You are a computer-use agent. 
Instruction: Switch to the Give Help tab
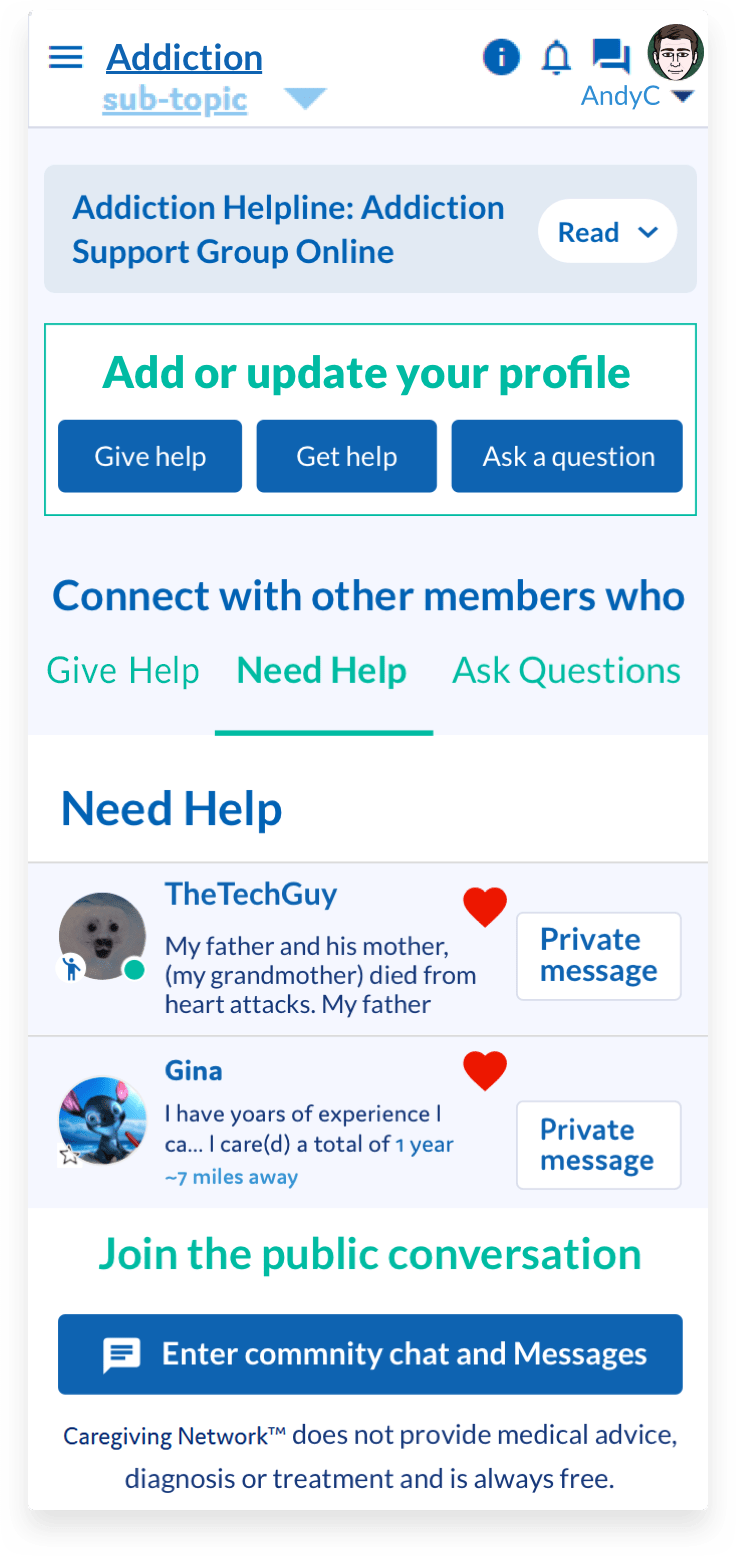tap(123, 670)
